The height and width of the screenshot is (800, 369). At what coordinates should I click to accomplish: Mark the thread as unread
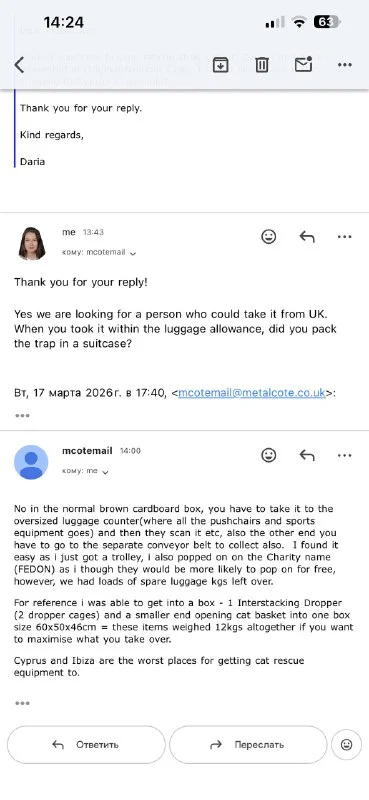pyautogui.click(x=304, y=64)
